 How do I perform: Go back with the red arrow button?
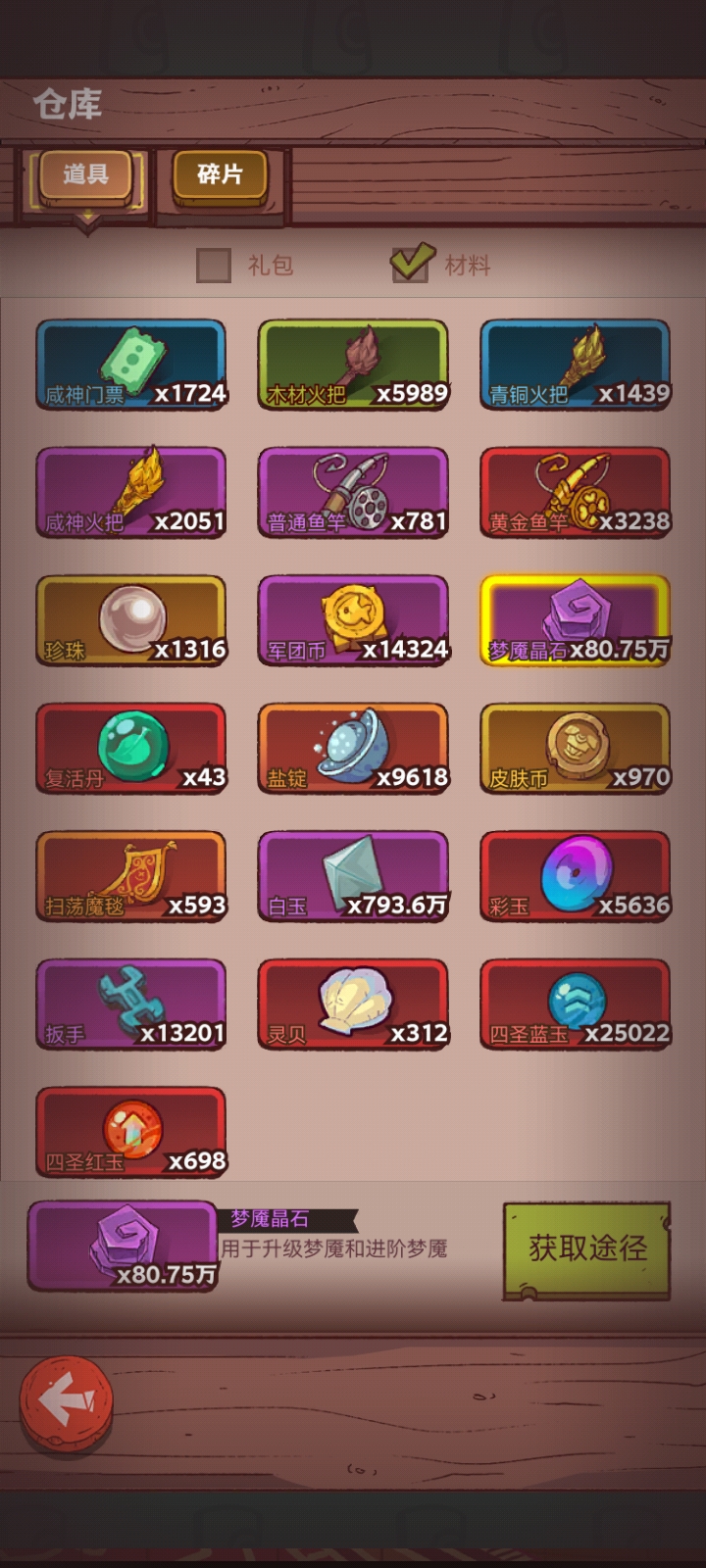pyautogui.click(x=67, y=1401)
